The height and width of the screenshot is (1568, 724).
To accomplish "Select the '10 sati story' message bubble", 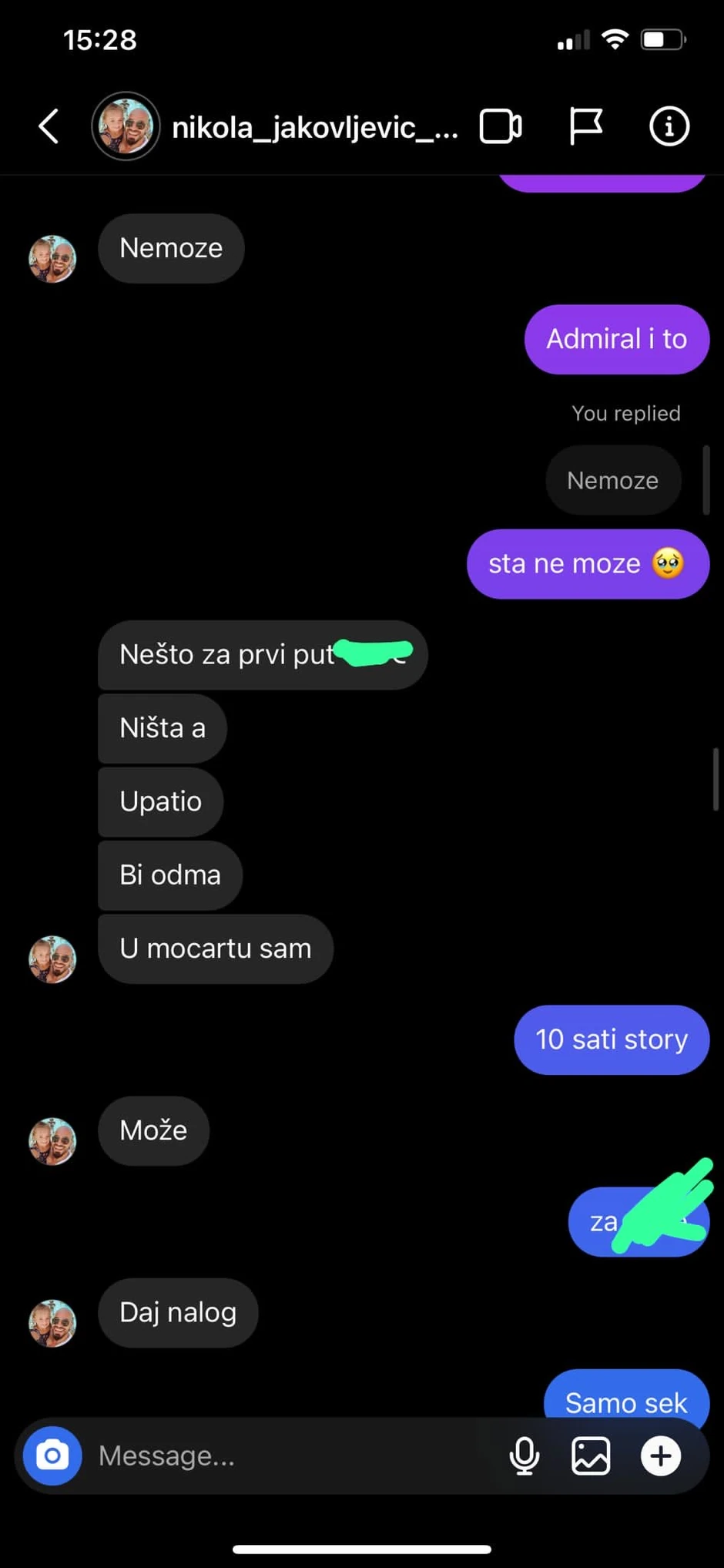I will coord(611,1039).
